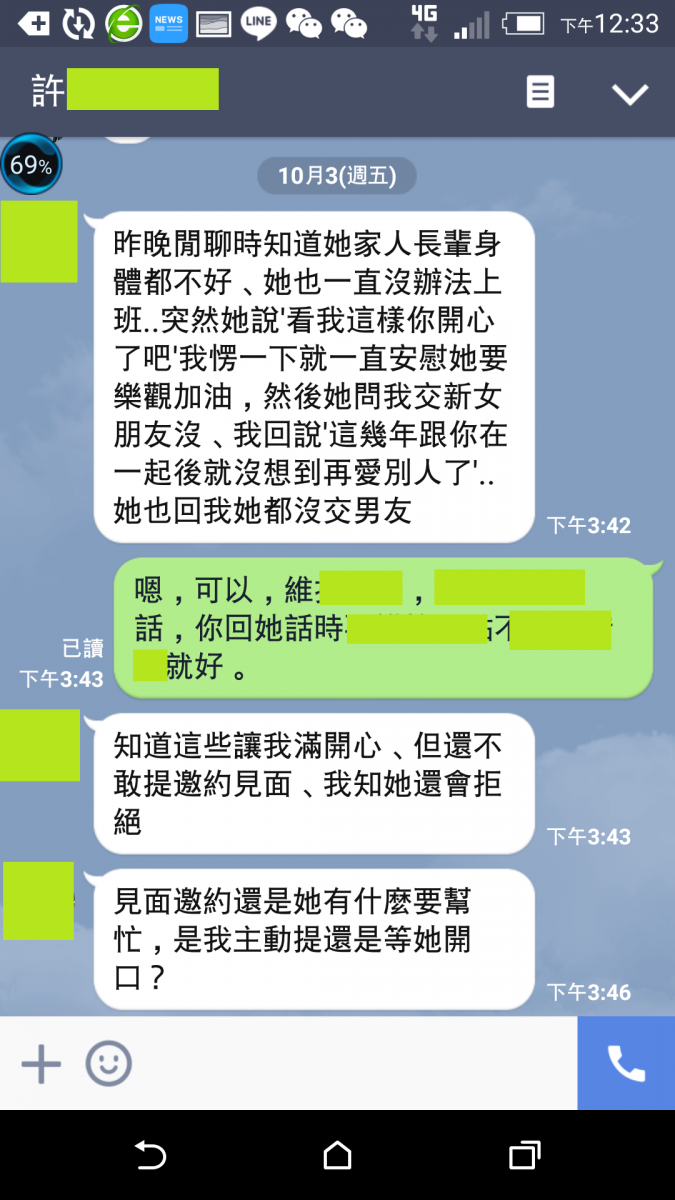
Task: Expand the chat options dropdown arrow
Action: [630, 94]
